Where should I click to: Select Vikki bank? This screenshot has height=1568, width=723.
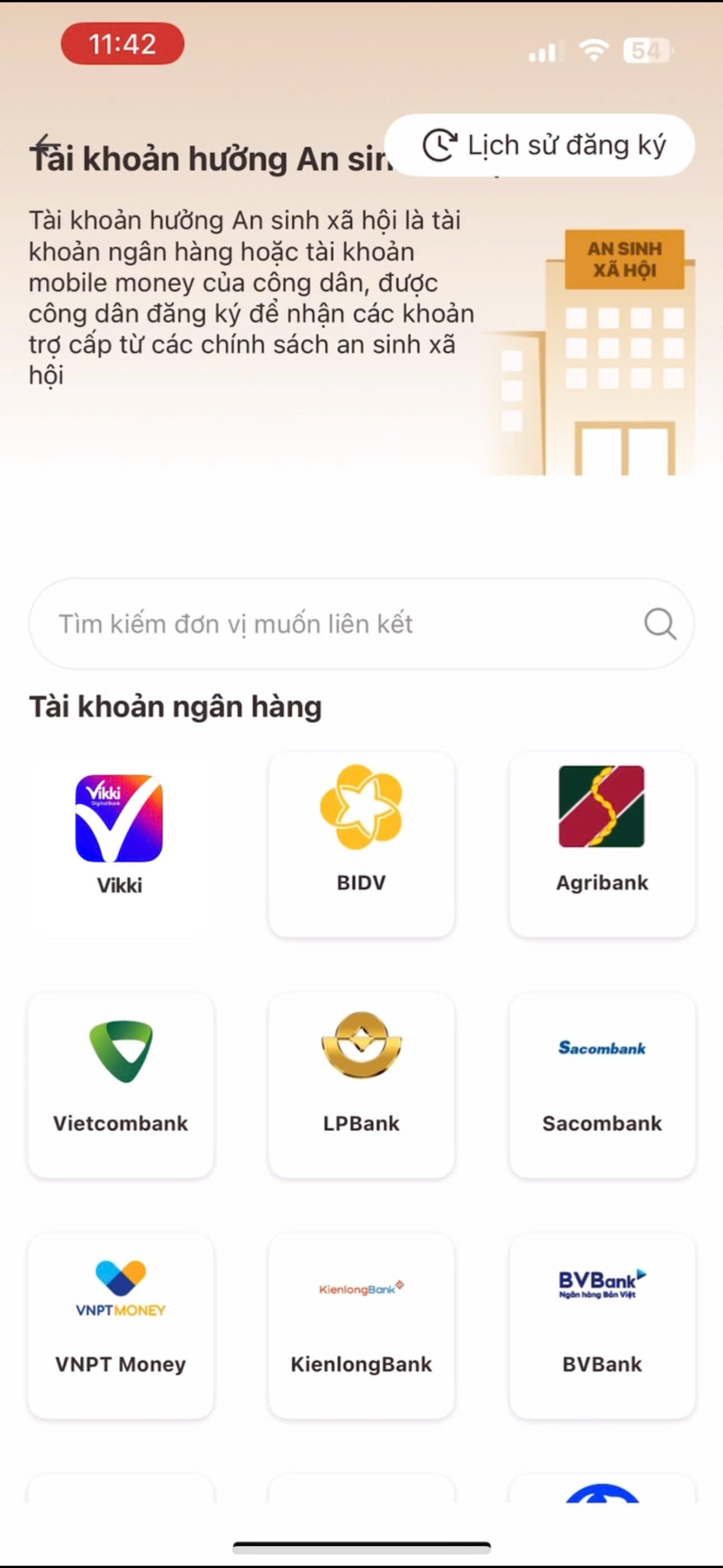pos(120,842)
